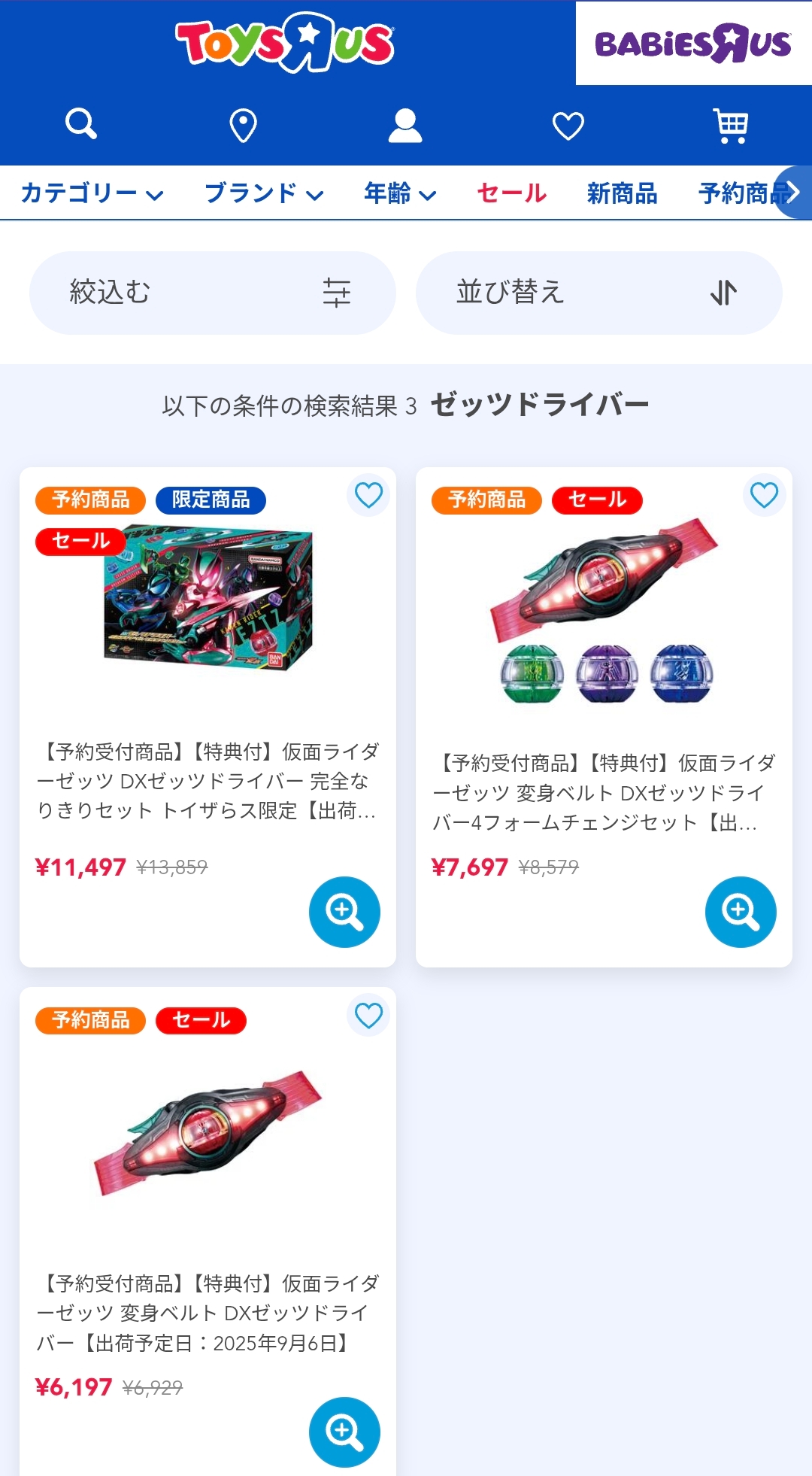This screenshot has height=1476, width=812.
Task: Open the search magnifier icon
Action: point(81,124)
